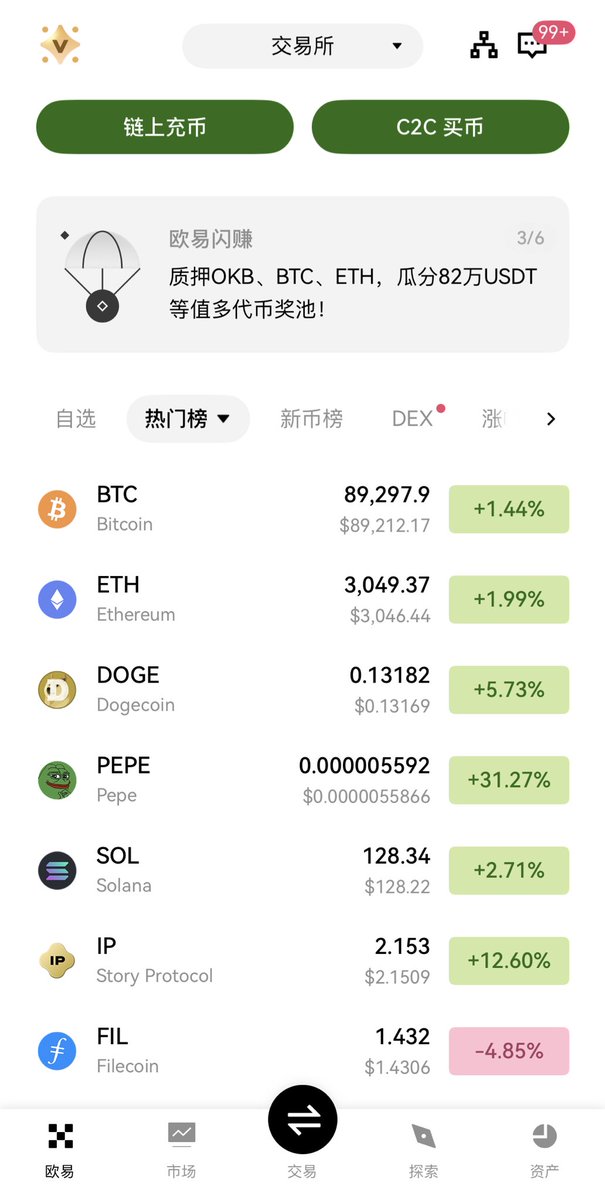This screenshot has height=1200, width=605.
Task: Expand the 热门榜 ranking dropdown
Action: point(188,419)
